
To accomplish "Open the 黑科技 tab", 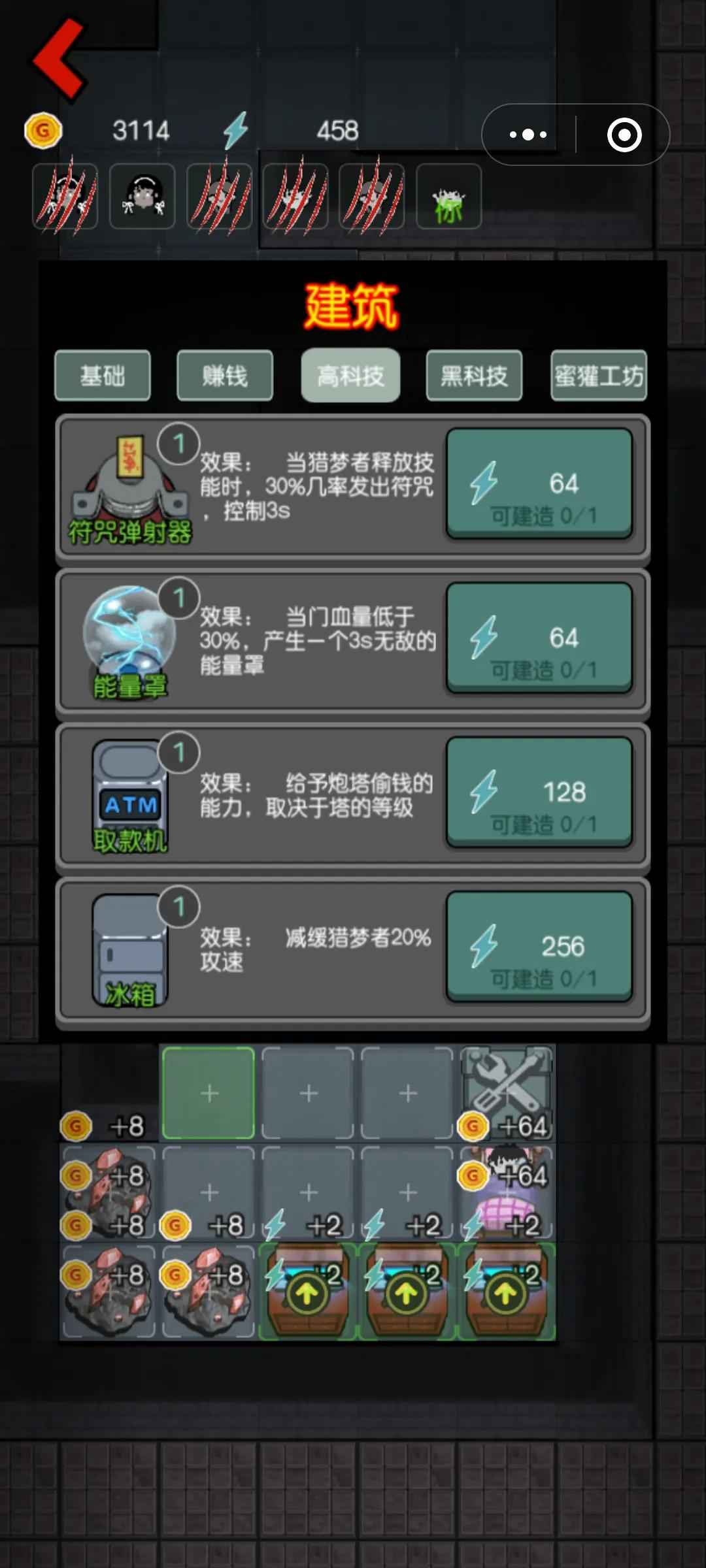I will [x=474, y=376].
